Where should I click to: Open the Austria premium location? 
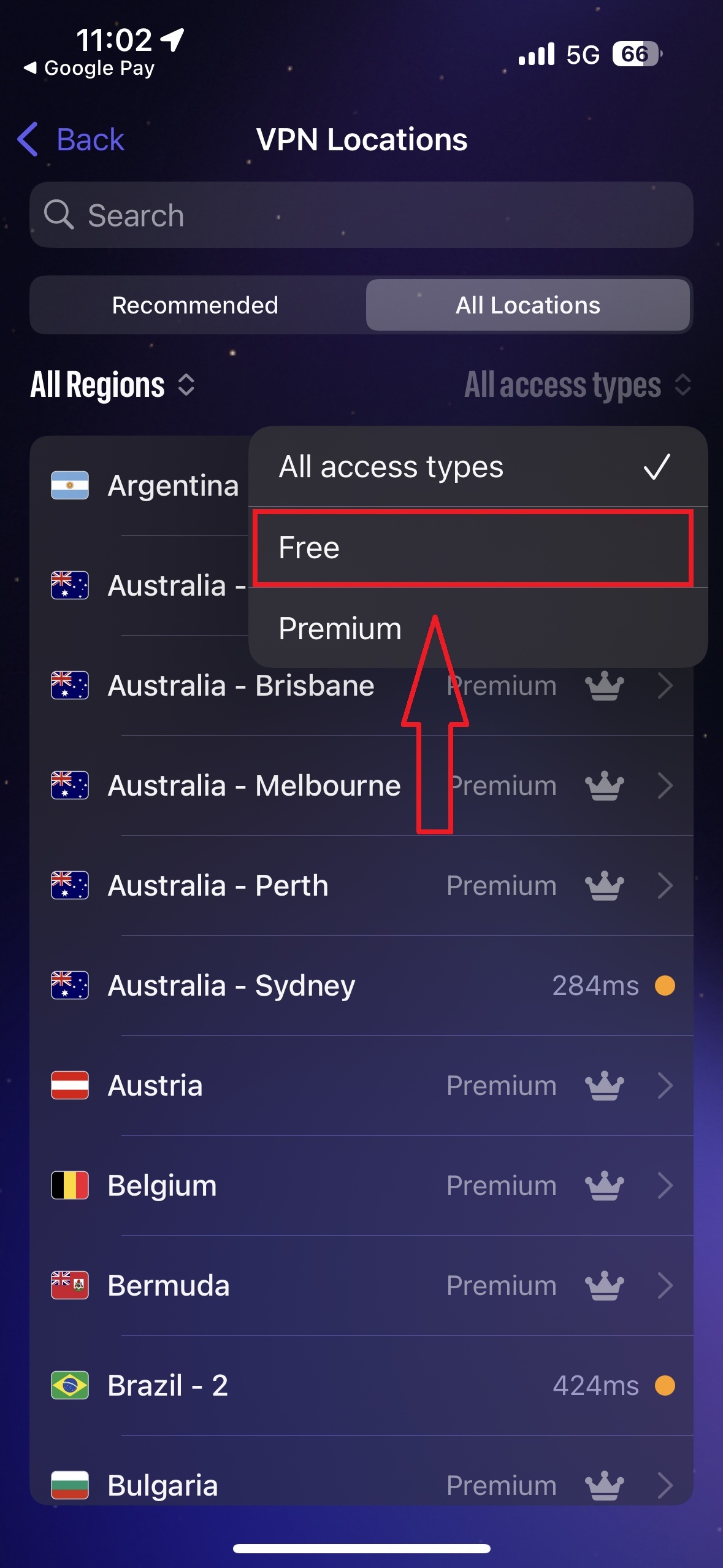(x=361, y=1085)
